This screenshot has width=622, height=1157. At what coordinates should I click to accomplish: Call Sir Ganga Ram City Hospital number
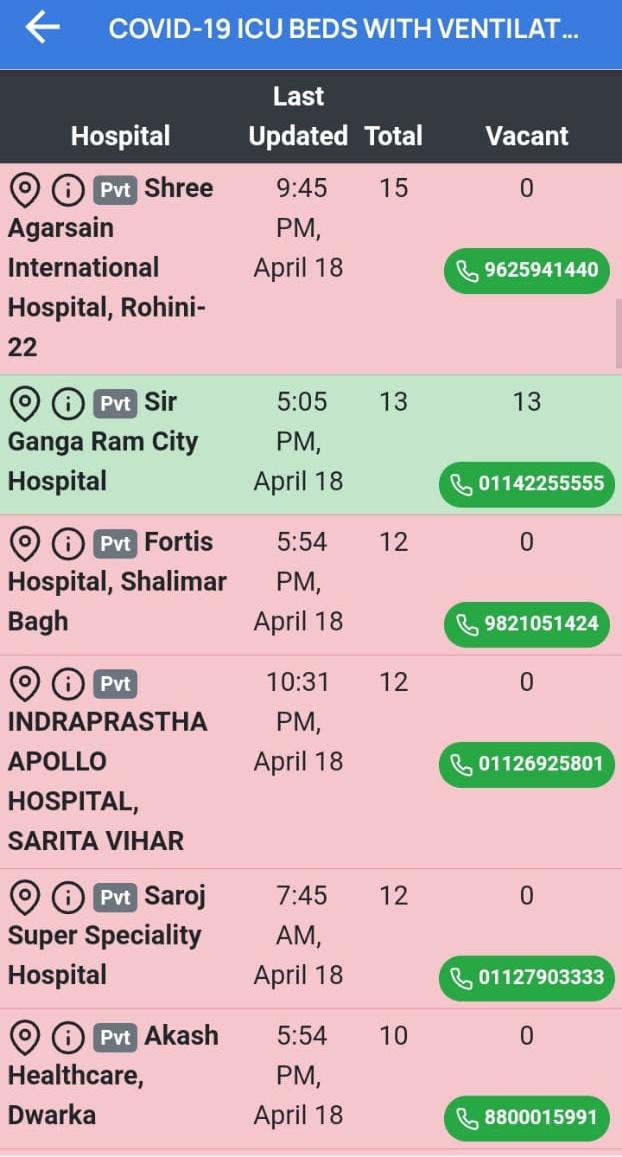(x=527, y=485)
